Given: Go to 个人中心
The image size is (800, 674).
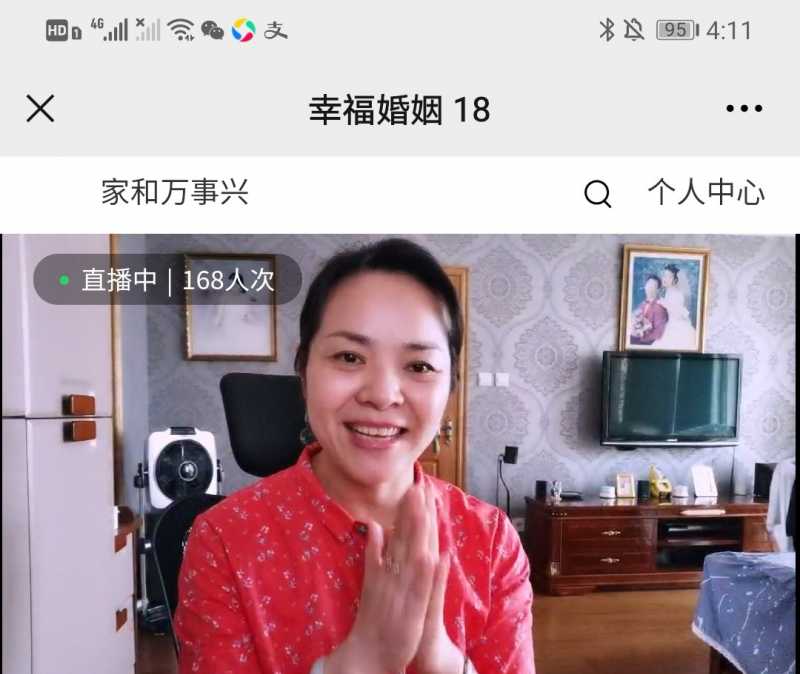Looking at the screenshot, I should point(706,192).
